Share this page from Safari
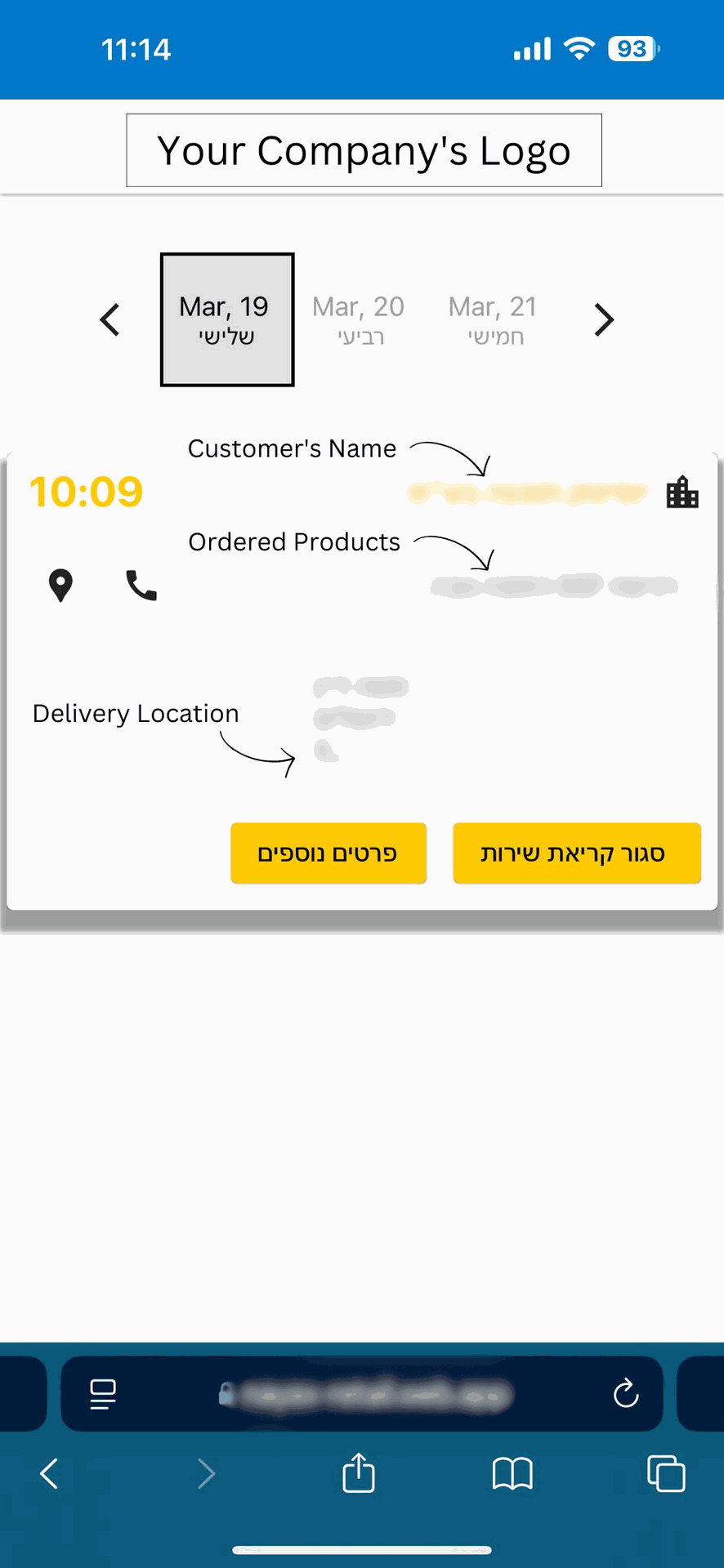Image resolution: width=724 pixels, height=1568 pixels. click(359, 1473)
